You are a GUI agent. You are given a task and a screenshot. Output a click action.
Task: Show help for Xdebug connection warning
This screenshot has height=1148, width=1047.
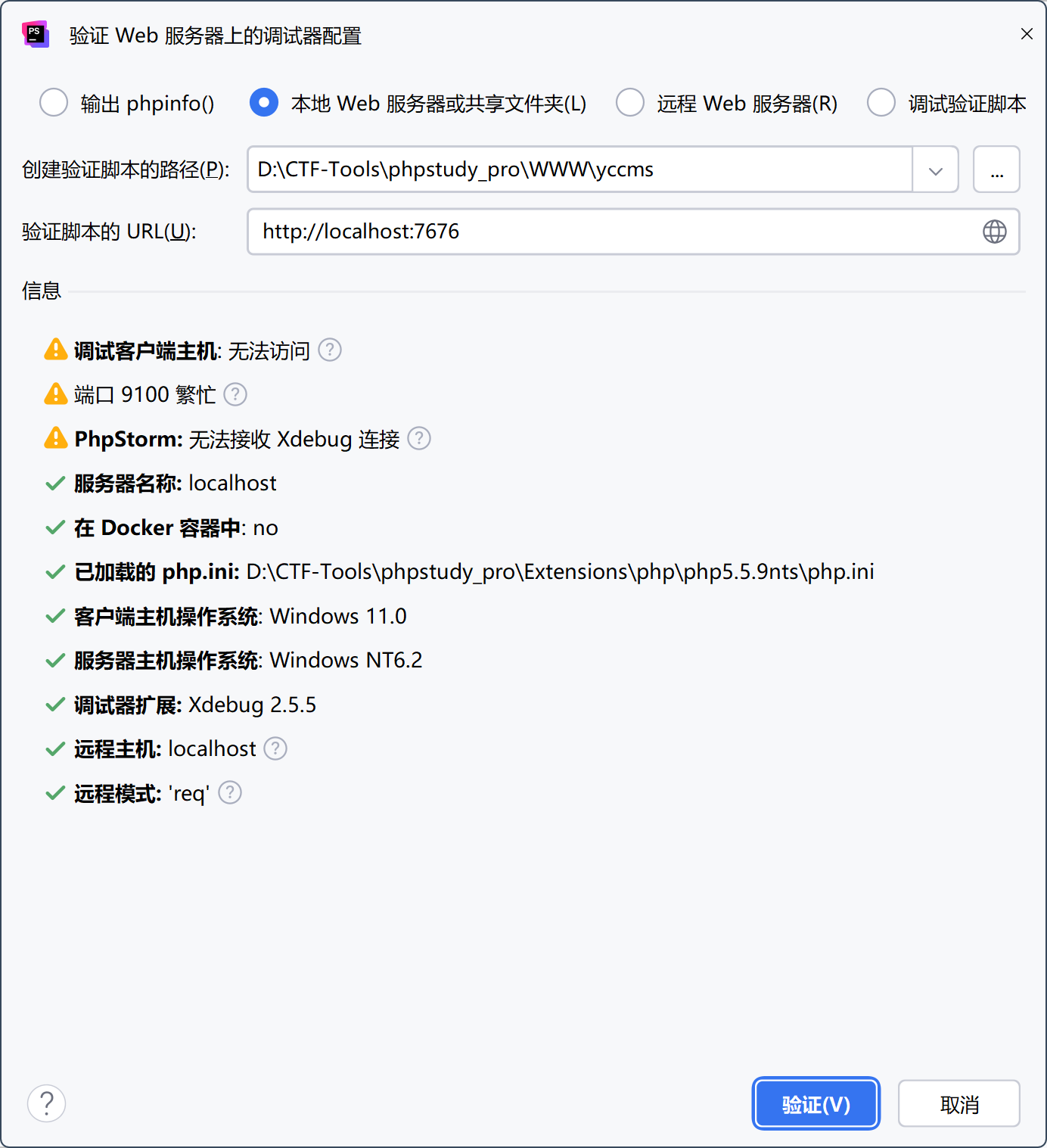tap(419, 438)
